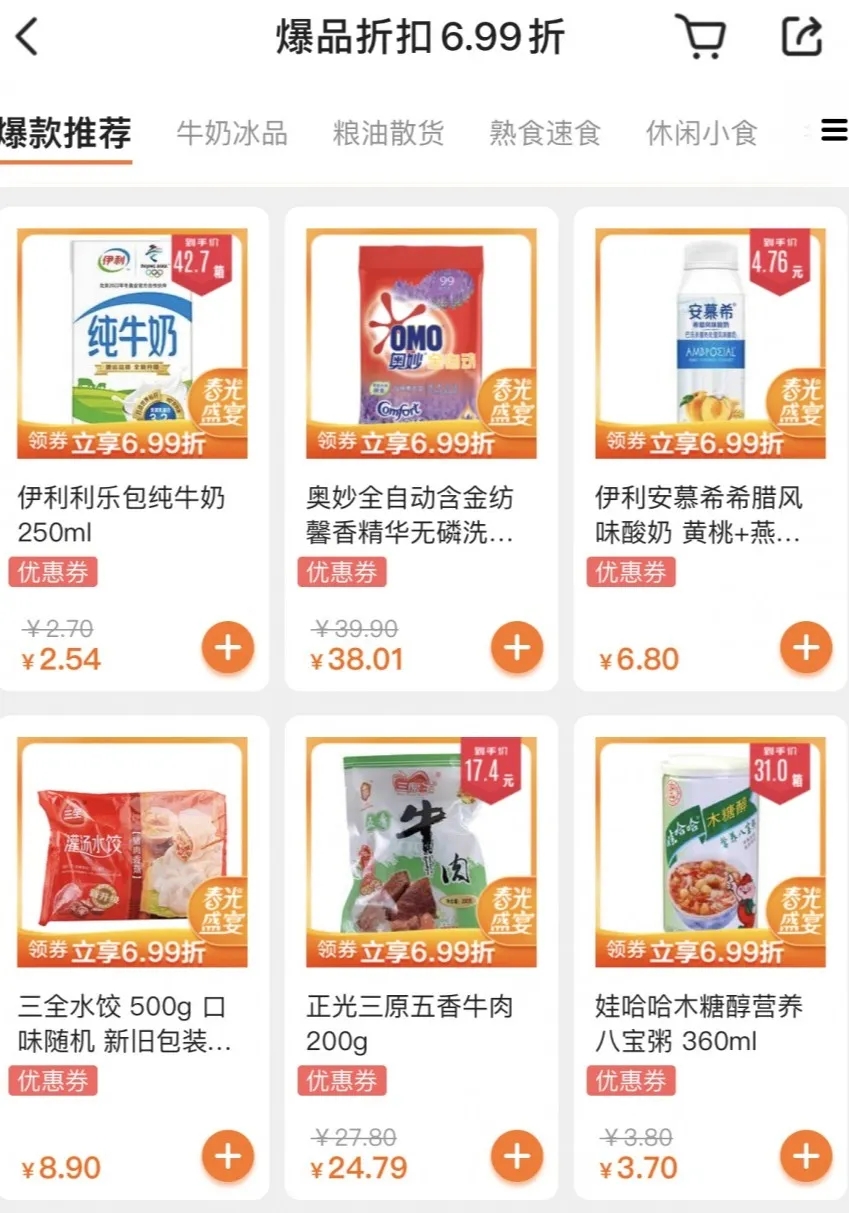This screenshot has height=1213, width=849.
Task: Go back using the arrow
Action: [x=28, y=39]
